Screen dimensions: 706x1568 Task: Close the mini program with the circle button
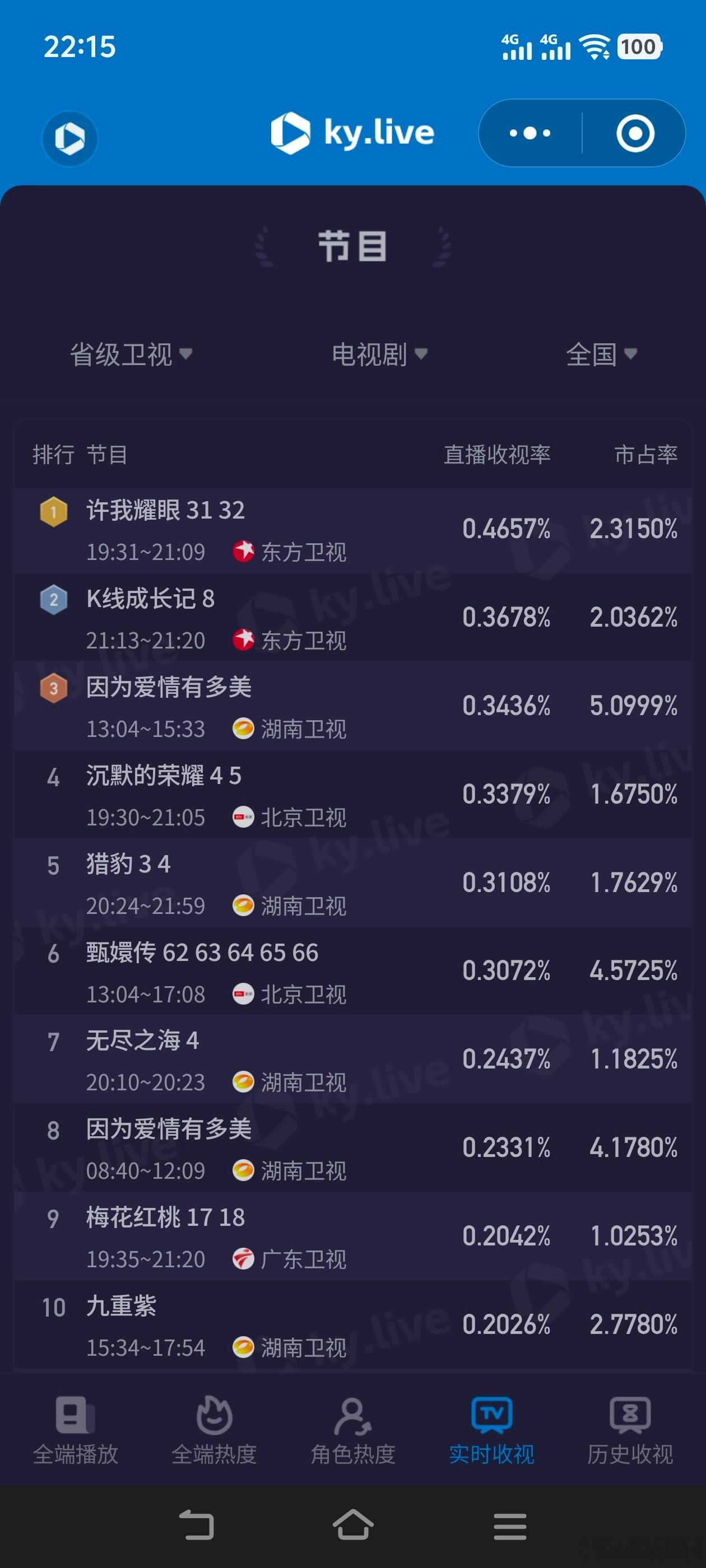tap(635, 133)
